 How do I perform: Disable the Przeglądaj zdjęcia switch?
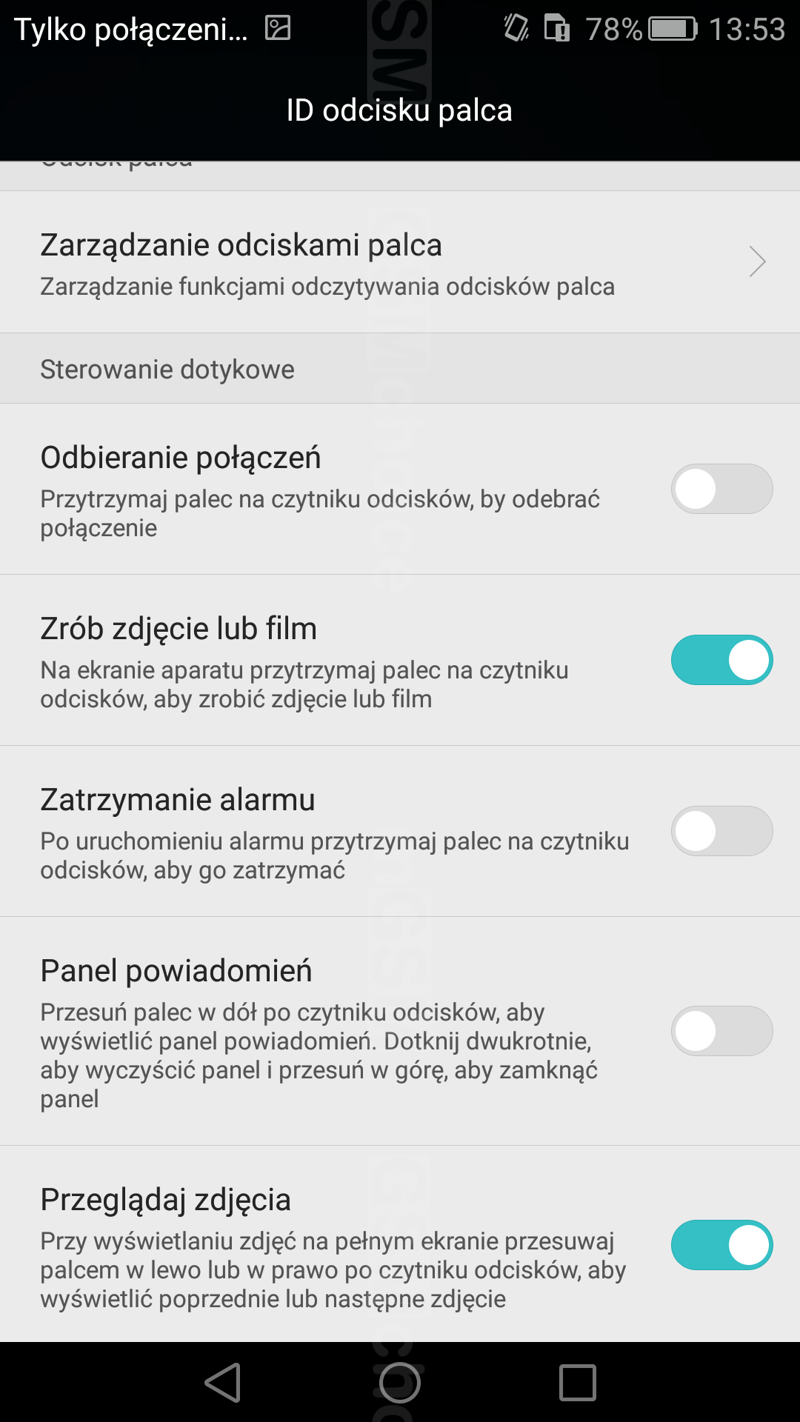click(x=722, y=1245)
